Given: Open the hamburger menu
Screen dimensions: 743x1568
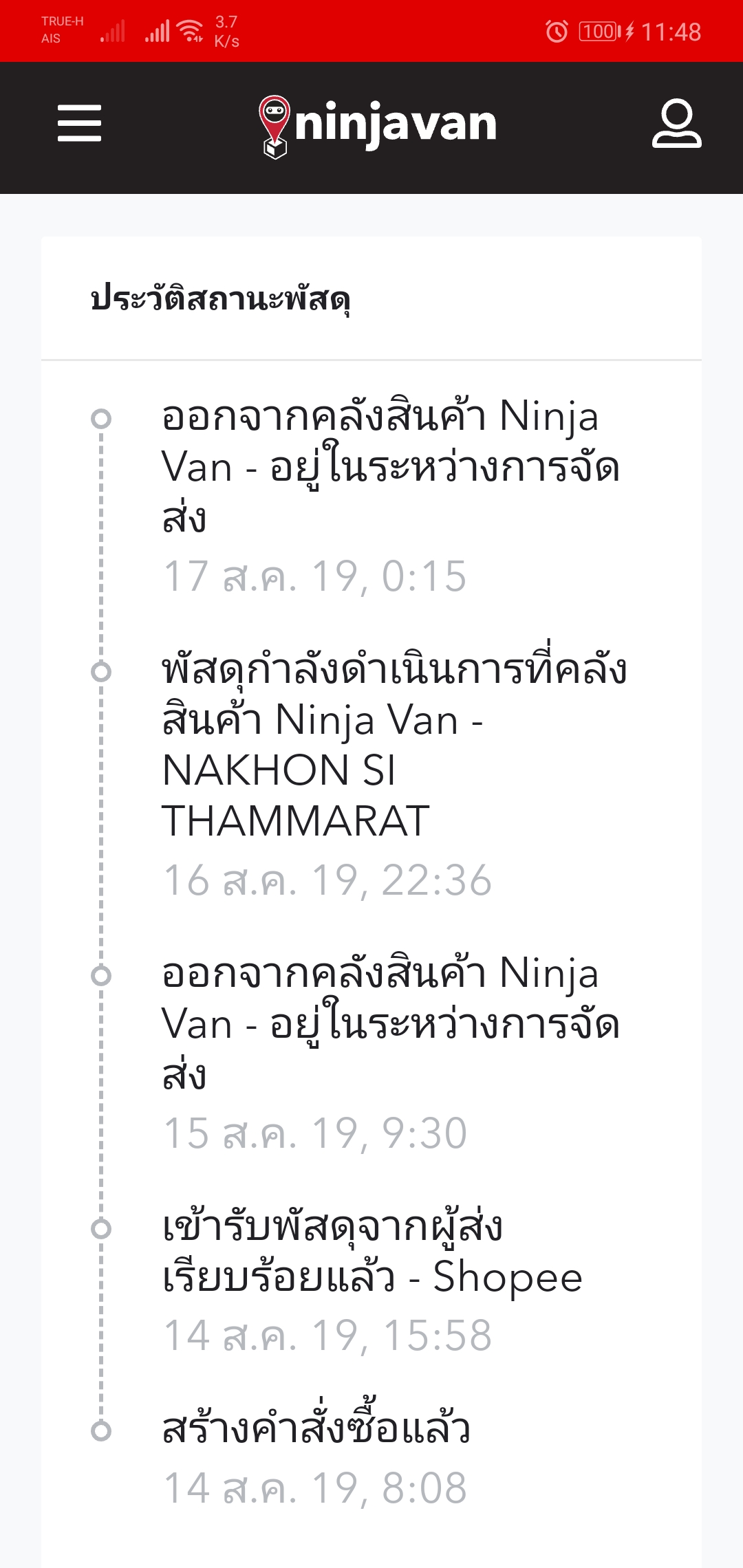Looking at the screenshot, I should coord(79,124).
